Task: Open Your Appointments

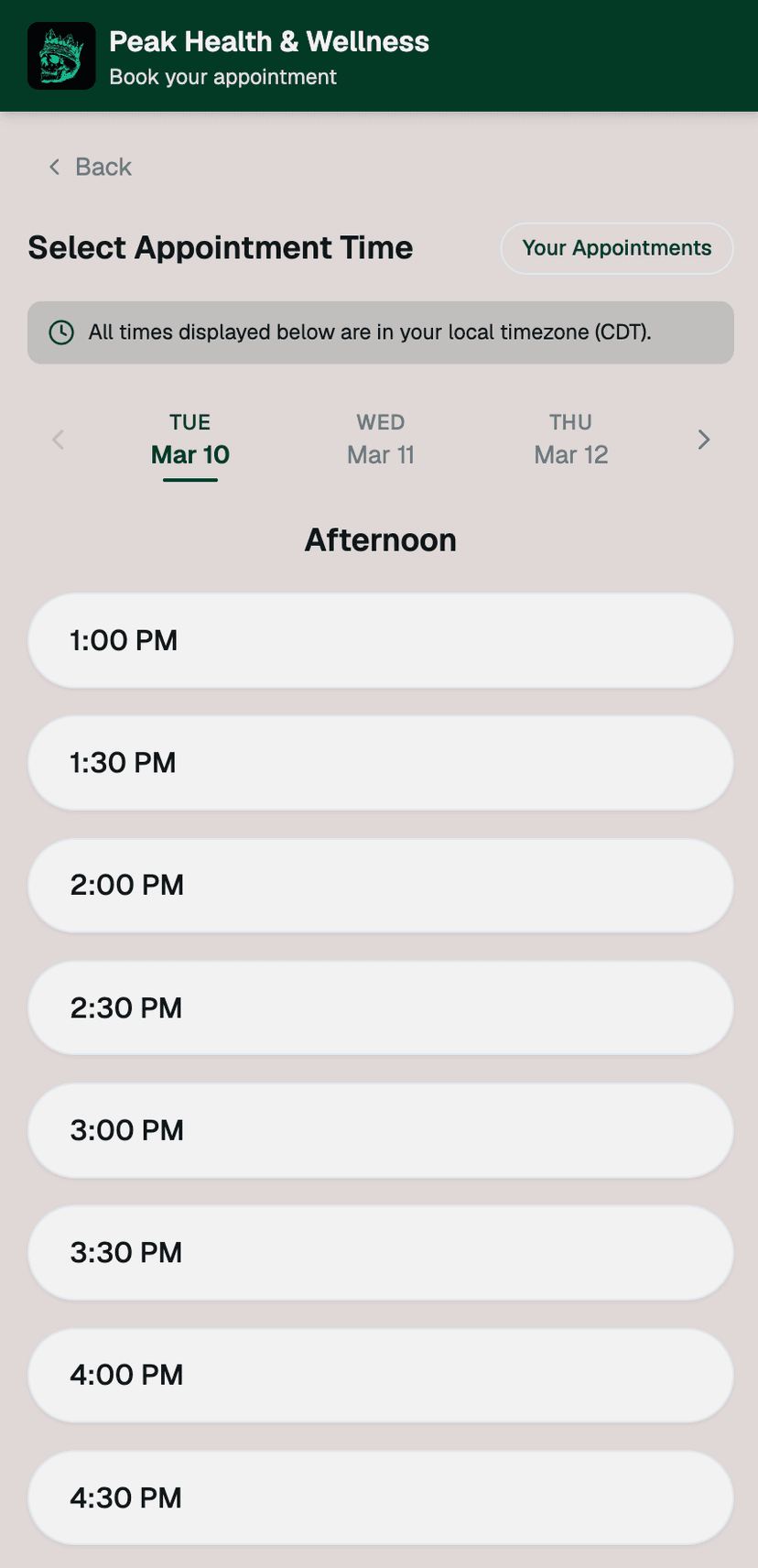Action: pos(616,248)
